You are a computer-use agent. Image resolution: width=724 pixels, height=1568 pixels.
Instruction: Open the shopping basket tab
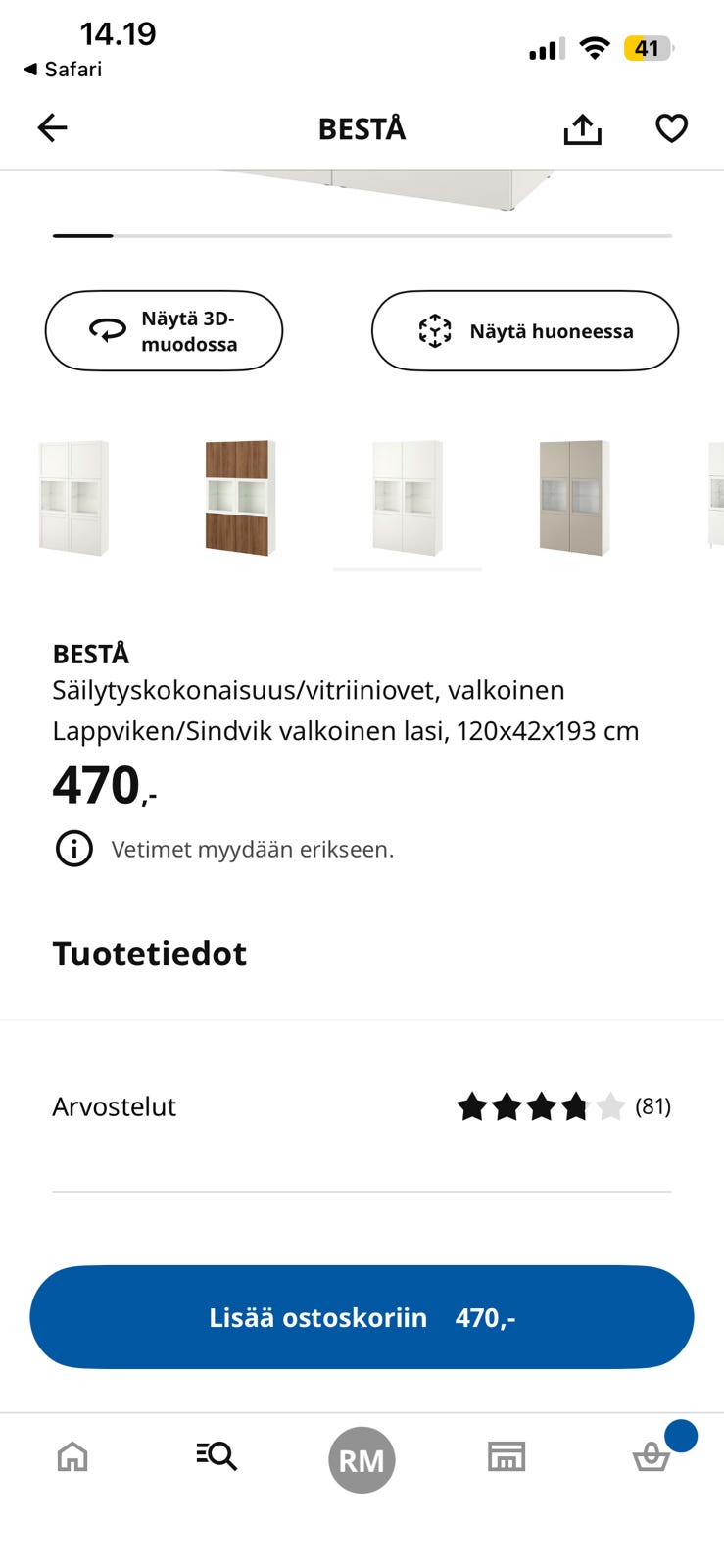pyautogui.click(x=652, y=1457)
